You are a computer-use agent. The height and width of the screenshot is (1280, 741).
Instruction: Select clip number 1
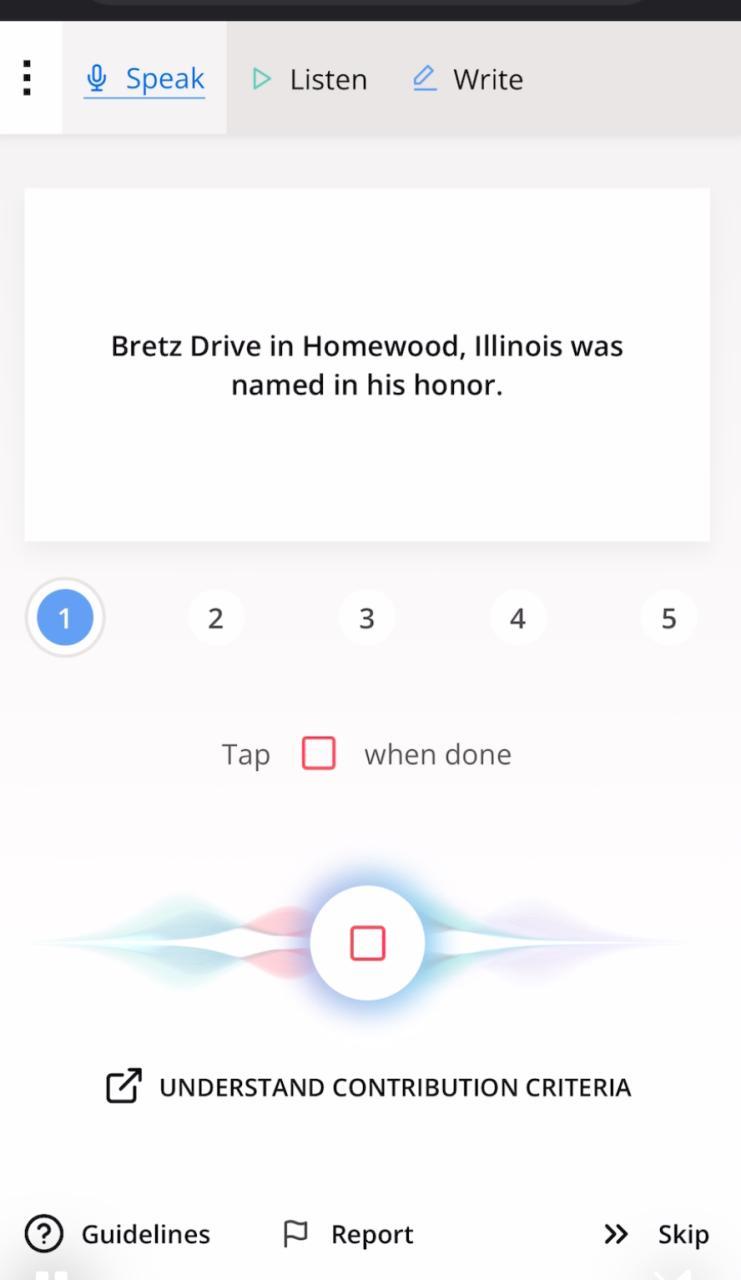pos(65,618)
